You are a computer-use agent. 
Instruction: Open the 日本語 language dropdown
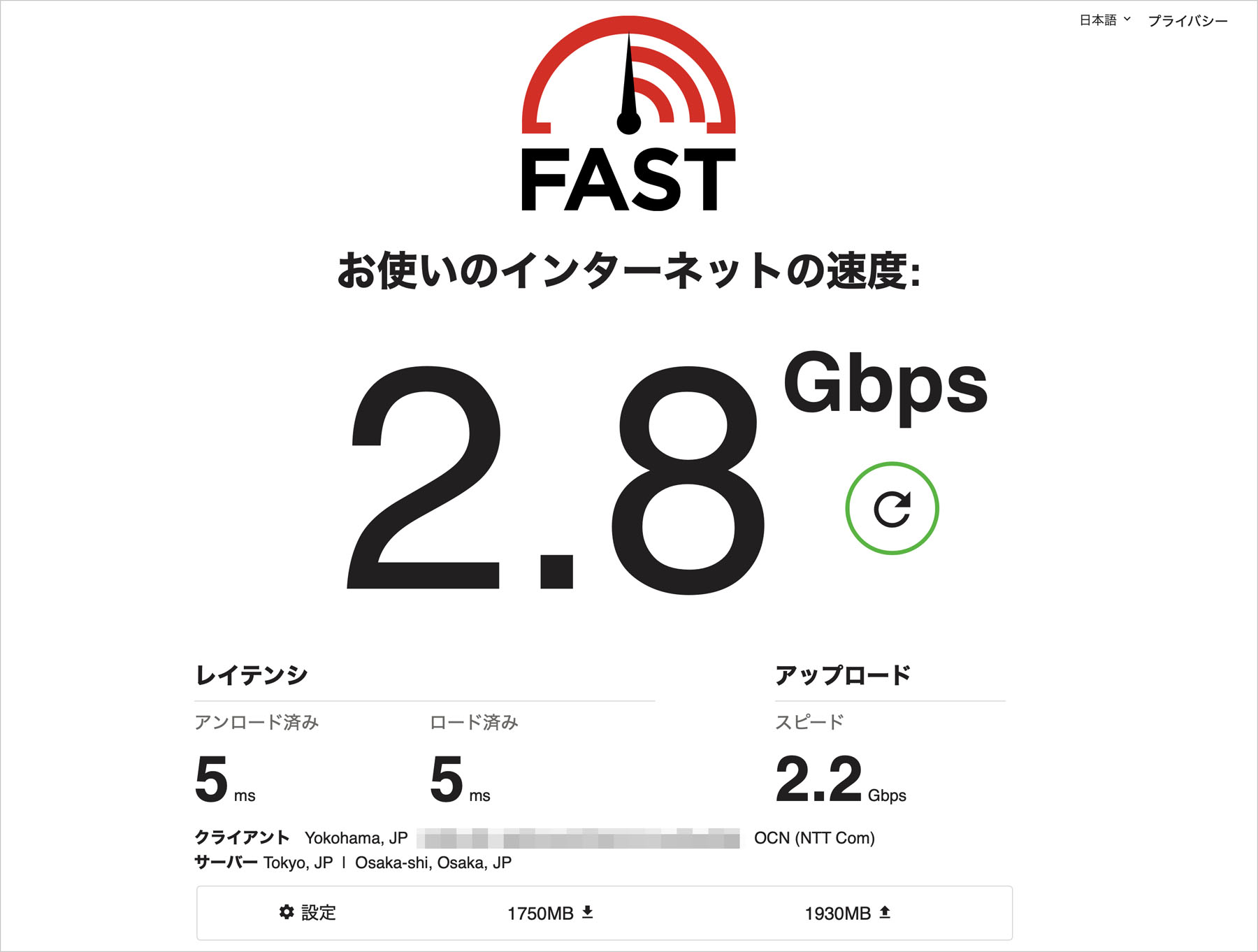point(1104,20)
